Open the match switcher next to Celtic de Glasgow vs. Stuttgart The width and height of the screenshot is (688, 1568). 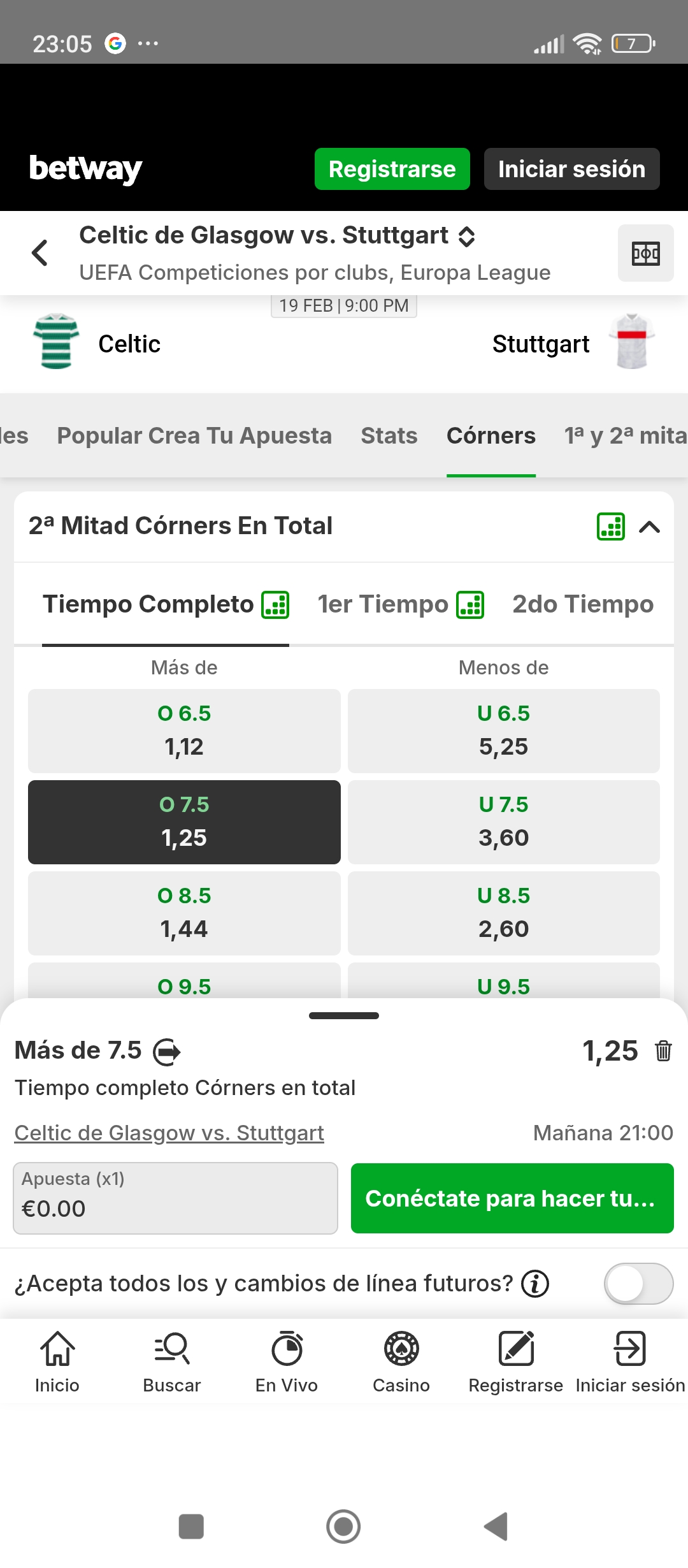pos(467,236)
